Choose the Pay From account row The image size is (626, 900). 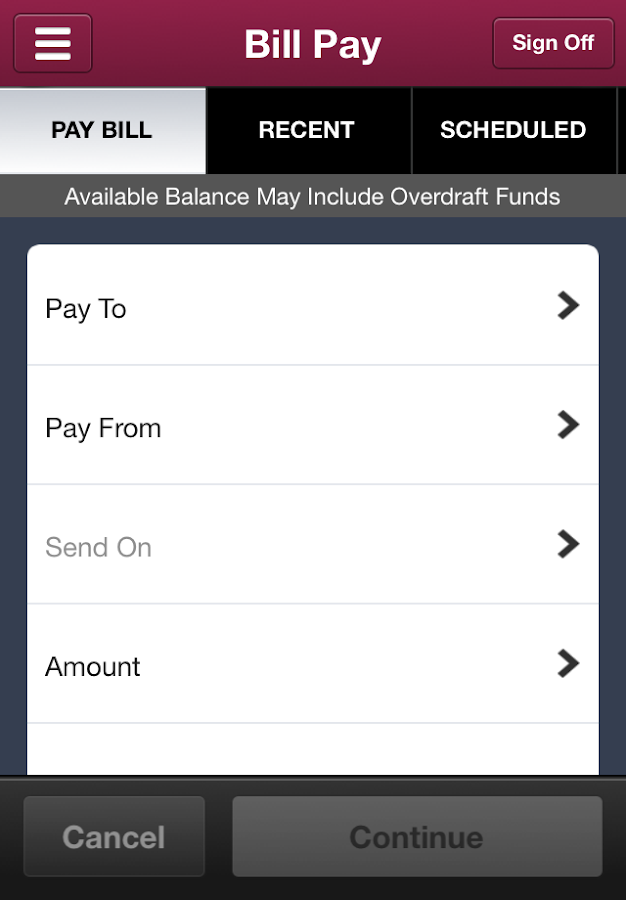(x=313, y=426)
